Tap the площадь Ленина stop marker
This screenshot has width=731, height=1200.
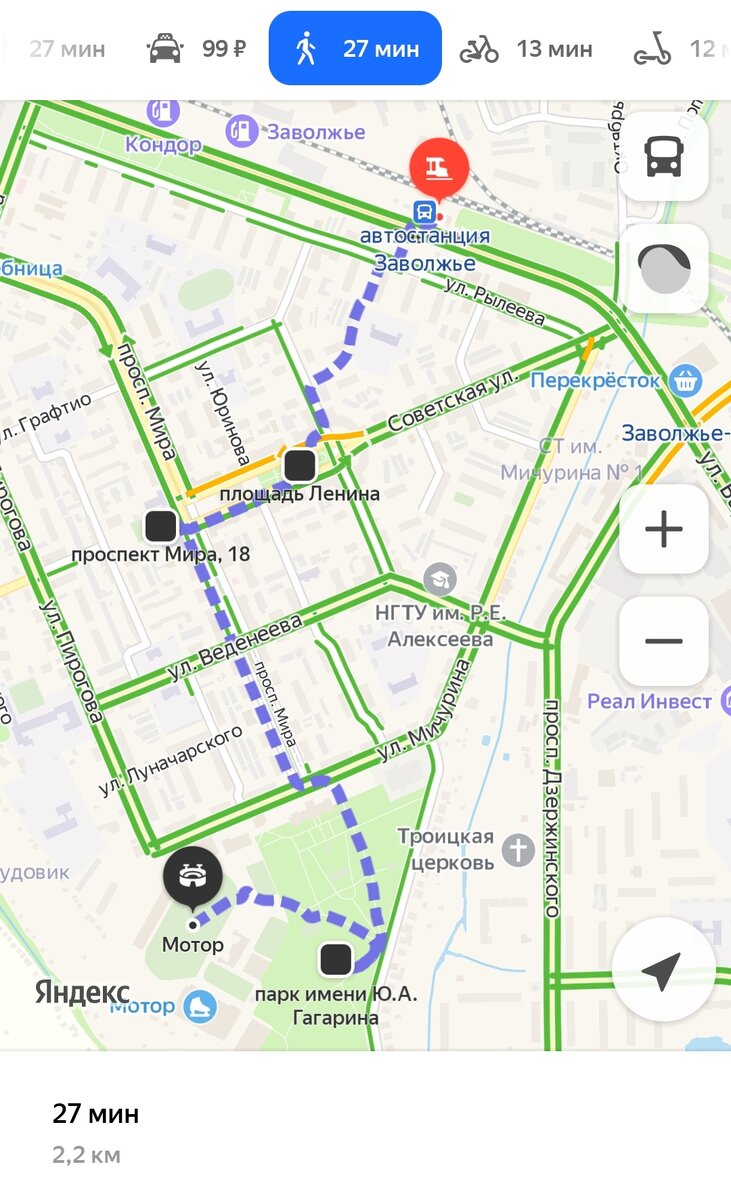point(300,465)
